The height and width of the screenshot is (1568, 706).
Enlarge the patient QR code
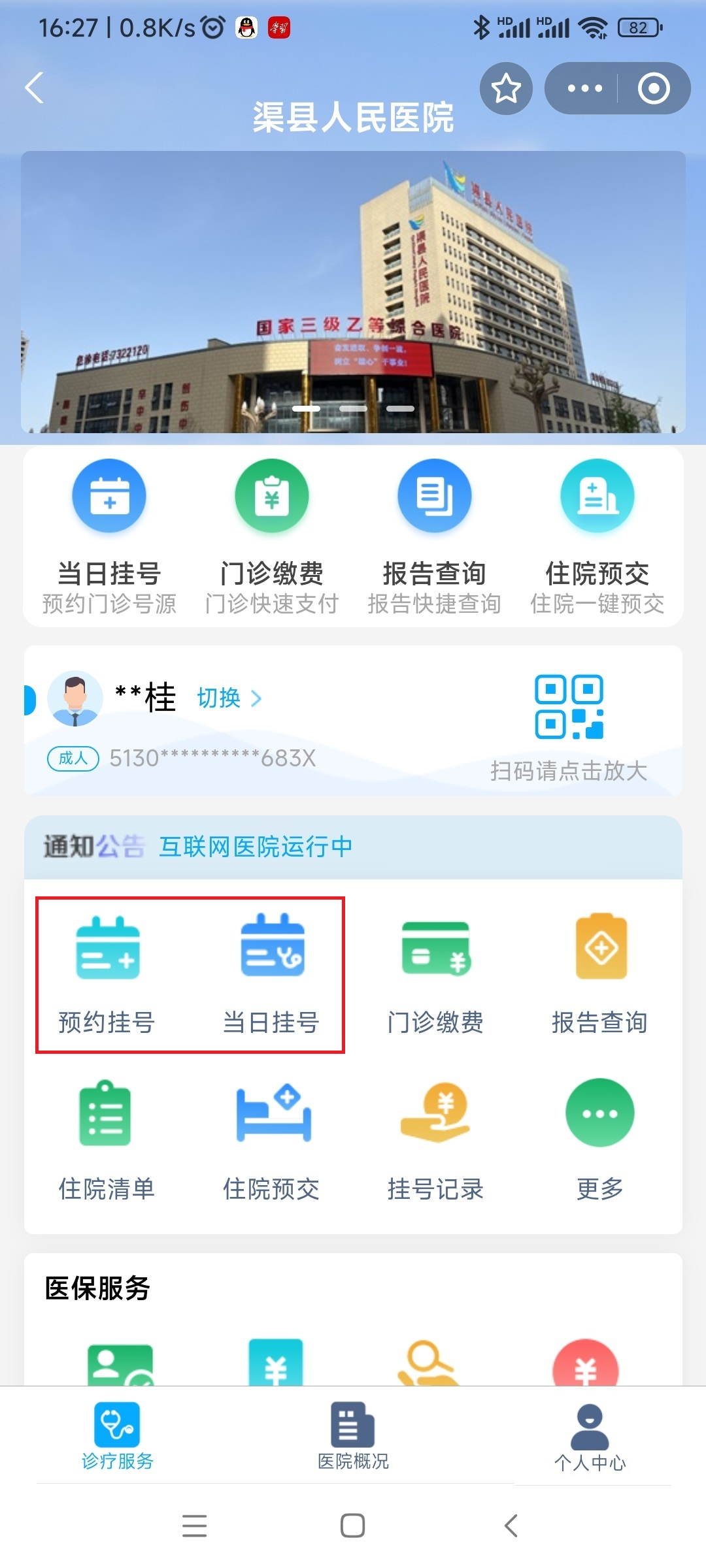[x=569, y=707]
